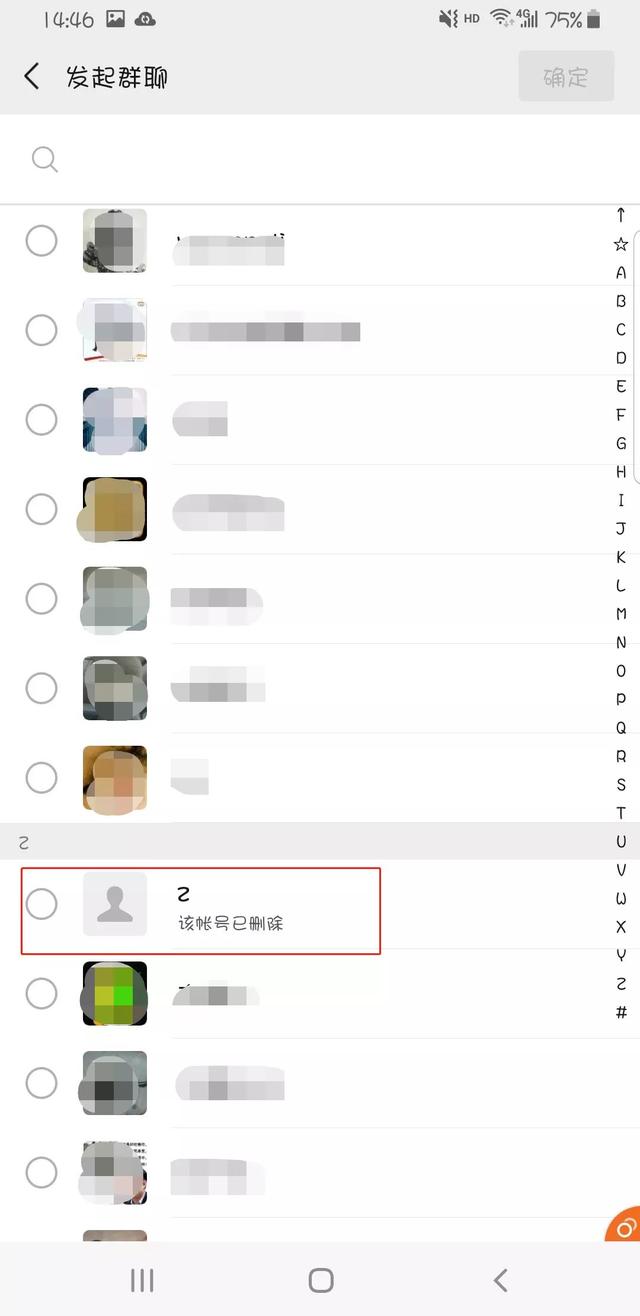Jump to letter S in the alphabet index
640x1316 pixels.
pyautogui.click(x=621, y=785)
